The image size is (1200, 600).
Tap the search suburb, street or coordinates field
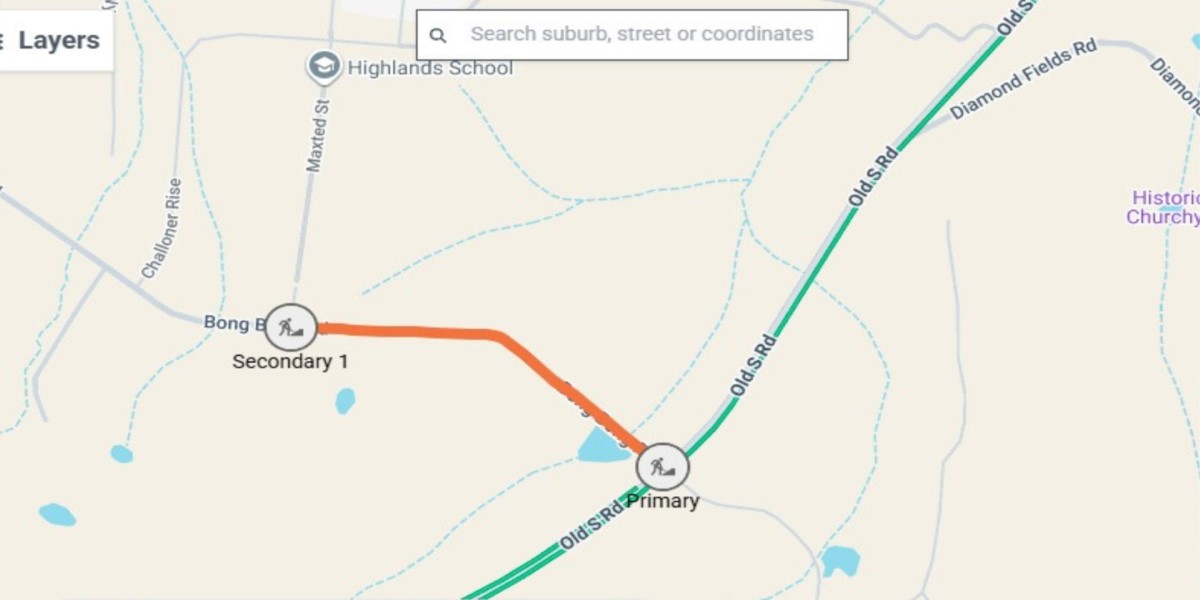641,34
